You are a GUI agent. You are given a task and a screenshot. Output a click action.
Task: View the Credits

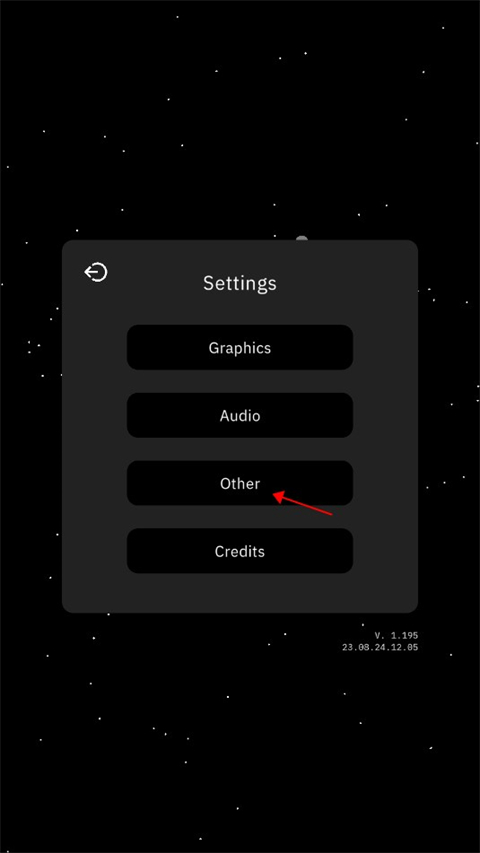(x=240, y=551)
